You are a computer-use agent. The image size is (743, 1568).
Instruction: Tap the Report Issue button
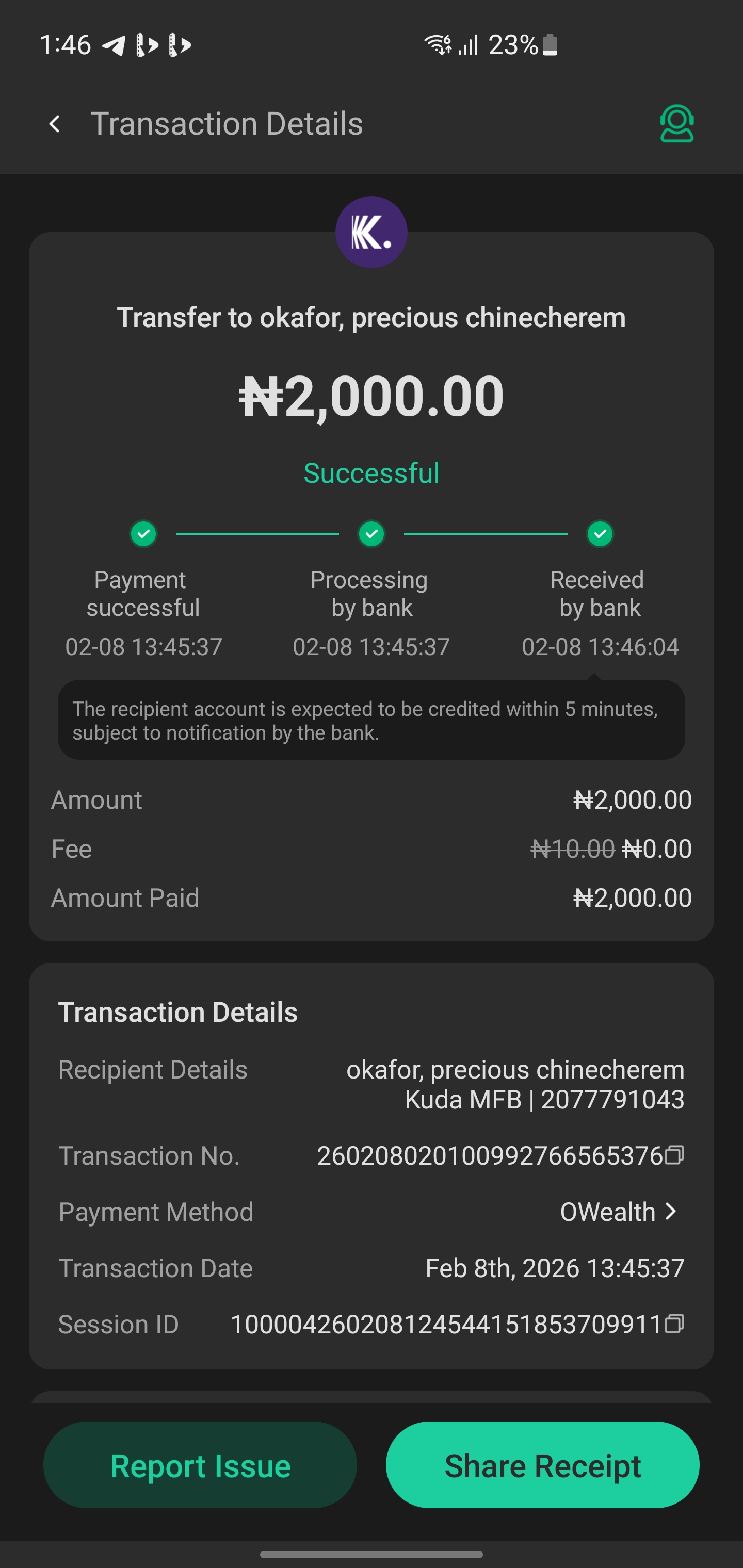[200, 1465]
